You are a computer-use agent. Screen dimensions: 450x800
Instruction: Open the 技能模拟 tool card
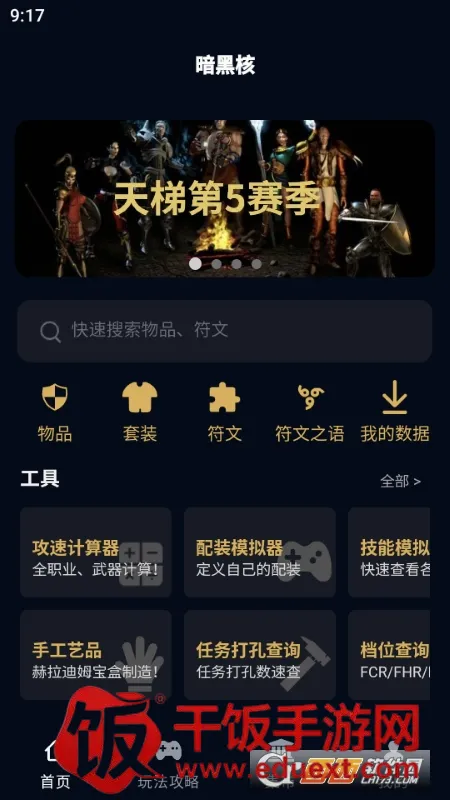pos(389,552)
